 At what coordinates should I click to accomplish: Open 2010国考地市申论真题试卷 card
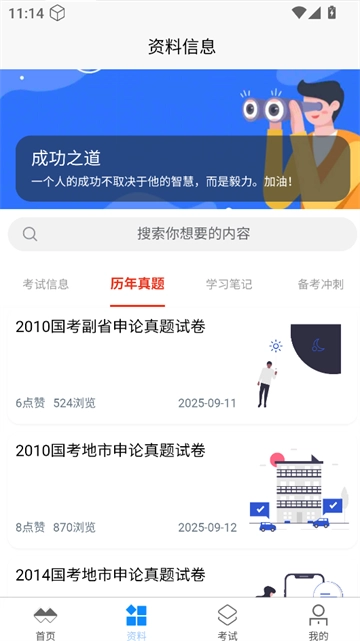(x=182, y=491)
